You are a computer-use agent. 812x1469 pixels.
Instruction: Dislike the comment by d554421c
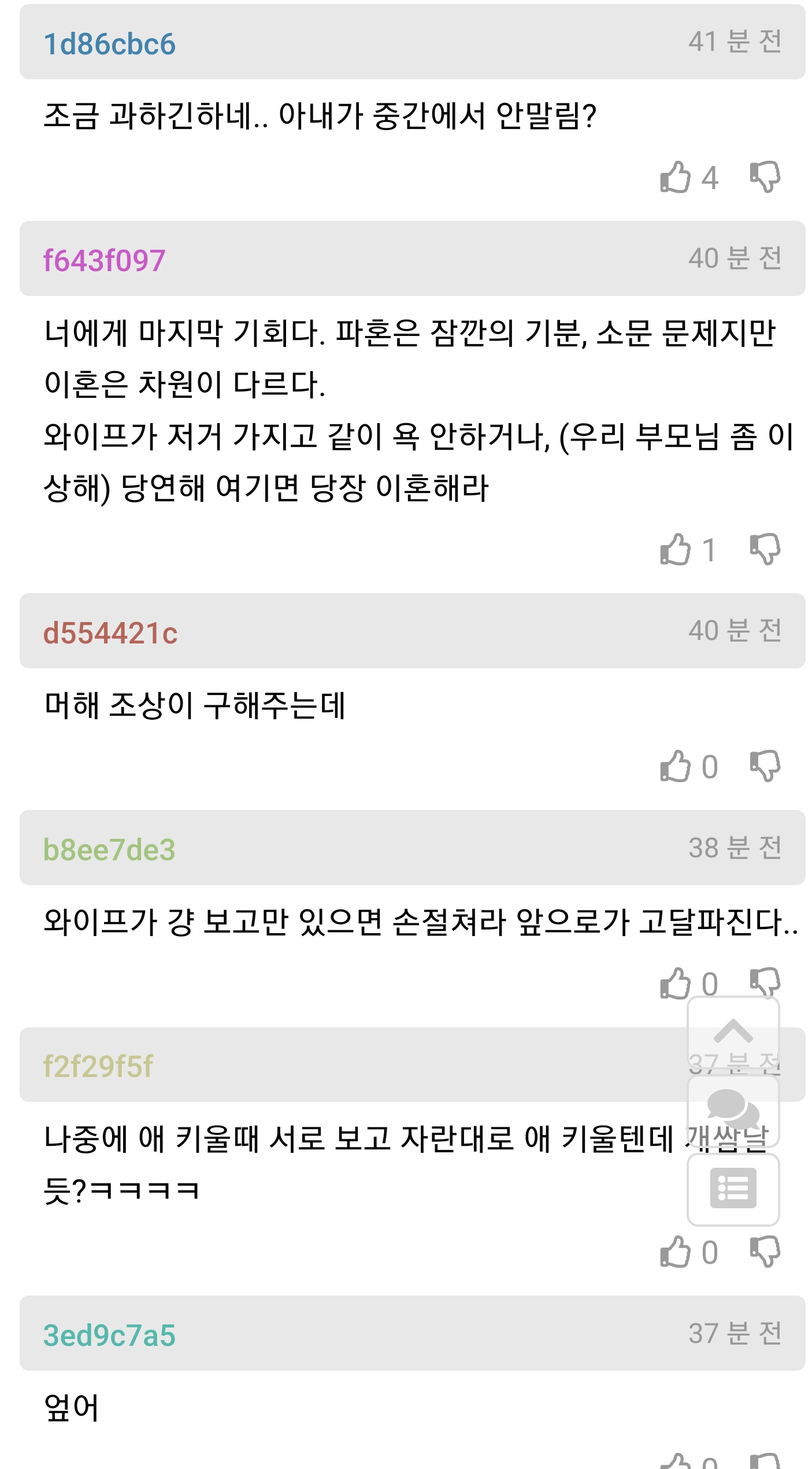(x=765, y=767)
